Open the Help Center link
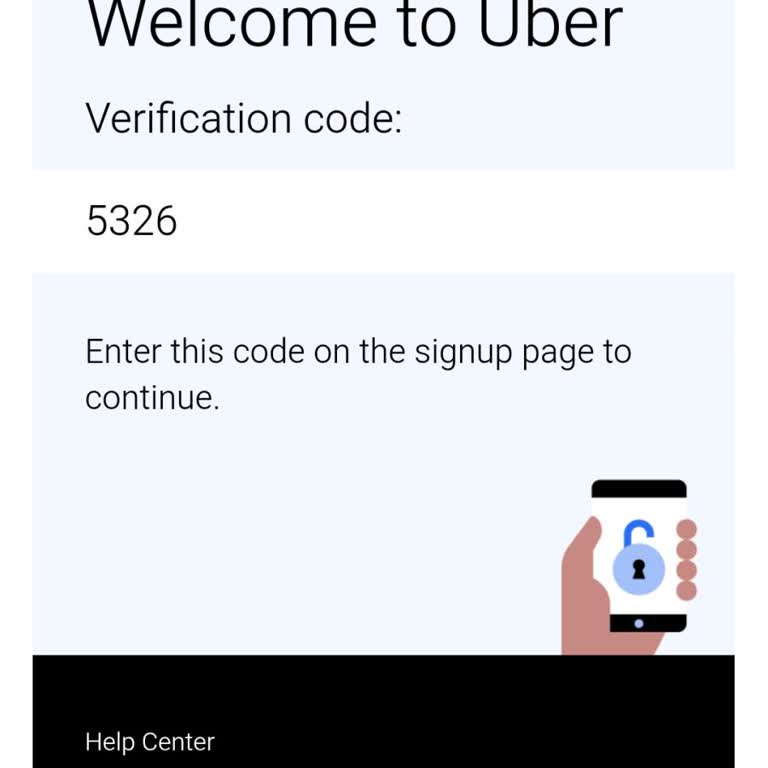Image resolution: width=768 pixels, height=768 pixels. click(x=150, y=742)
